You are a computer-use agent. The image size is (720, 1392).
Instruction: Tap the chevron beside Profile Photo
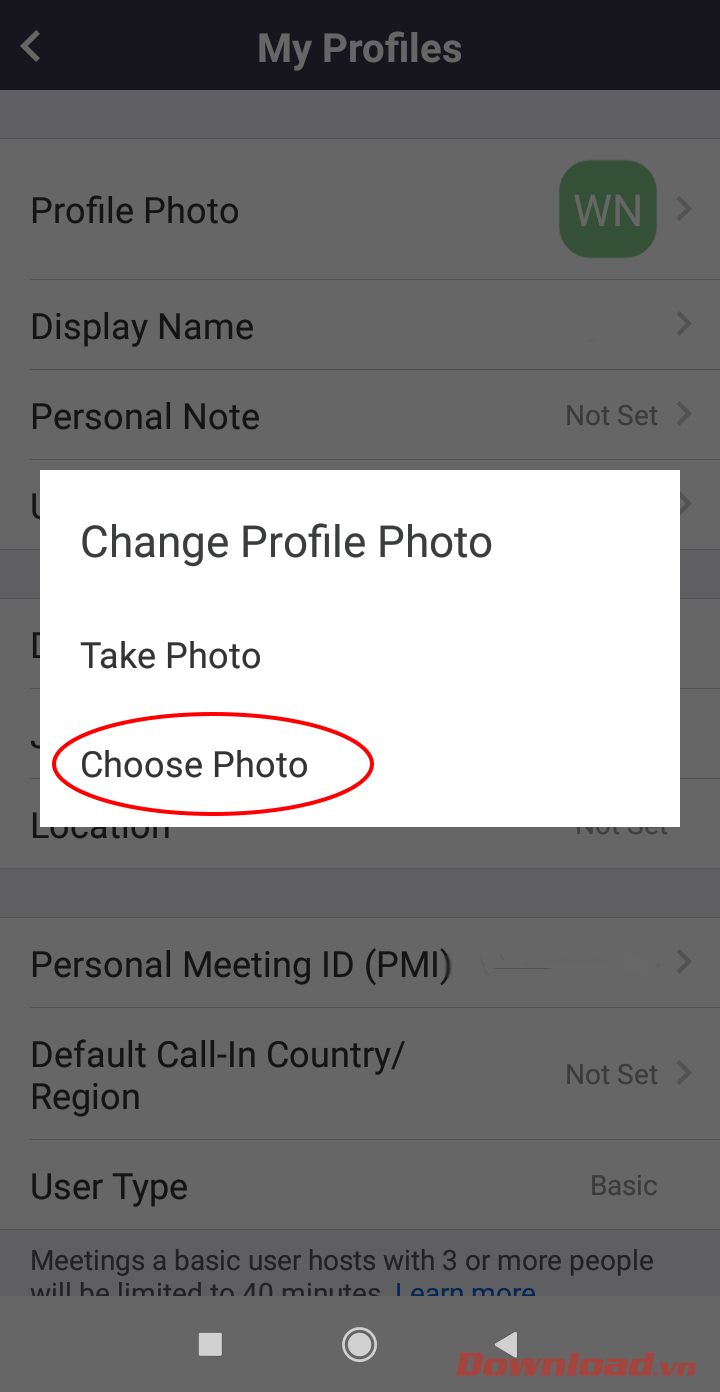coord(684,209)
